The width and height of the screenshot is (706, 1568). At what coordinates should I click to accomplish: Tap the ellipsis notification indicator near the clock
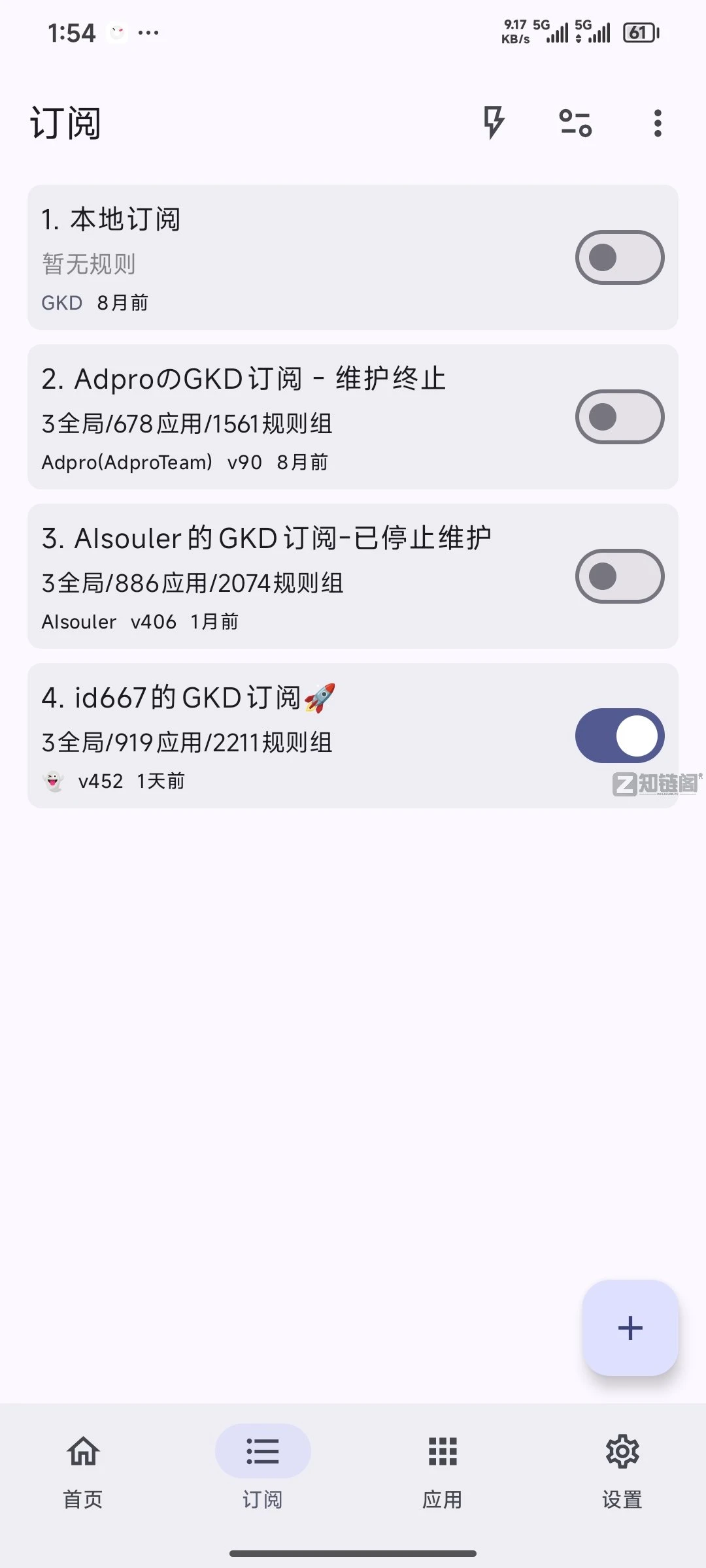[149, 33]
